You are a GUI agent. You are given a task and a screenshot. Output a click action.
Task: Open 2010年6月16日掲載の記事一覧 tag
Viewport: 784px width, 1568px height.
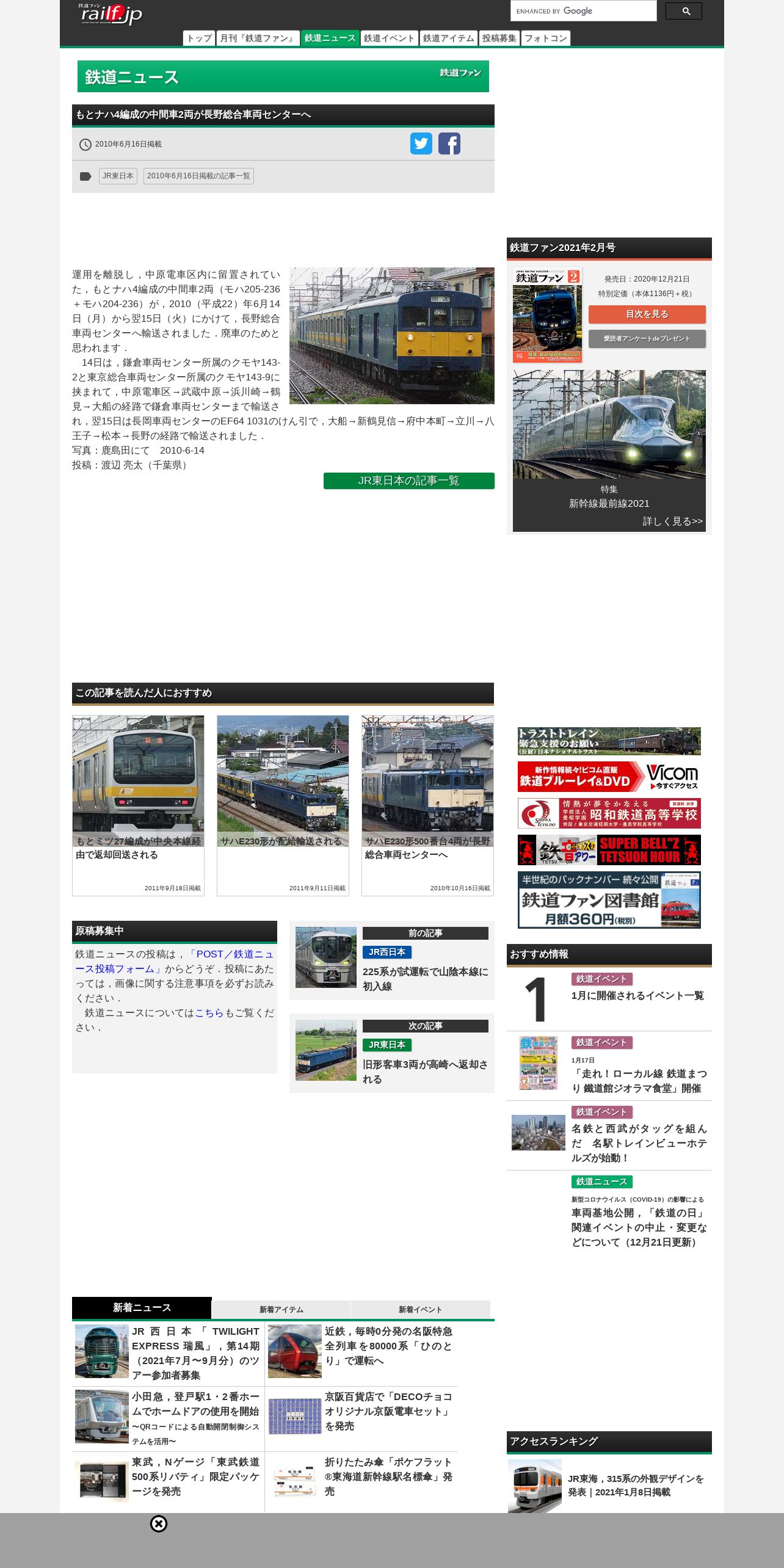pos(198,176)
